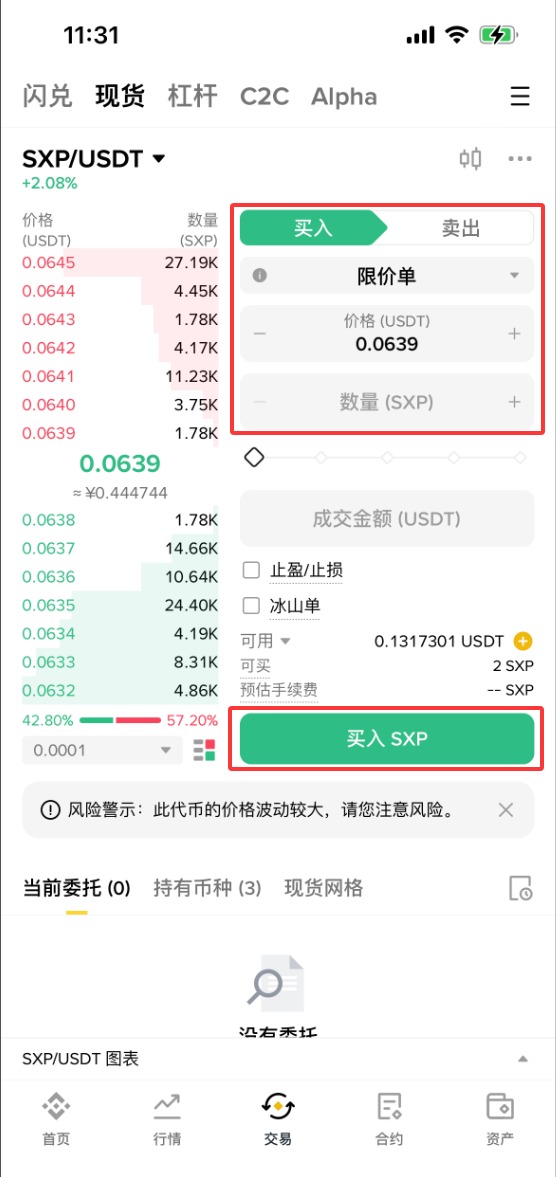Go to the 资产 bottom tab
The width and height of the screenshot is (556, 1177).
coord(500,1118)
